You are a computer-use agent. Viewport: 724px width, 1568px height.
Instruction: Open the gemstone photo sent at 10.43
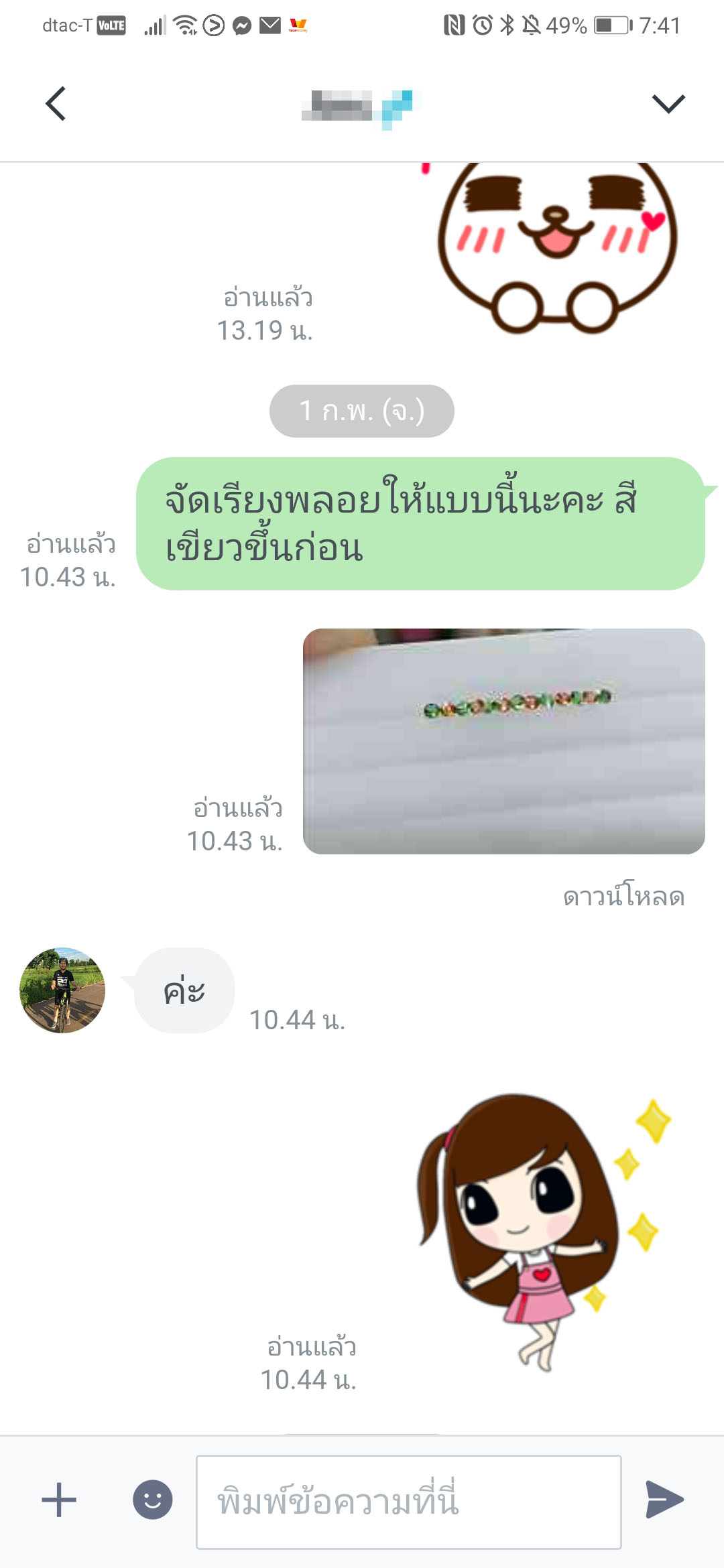pos(503,741)
